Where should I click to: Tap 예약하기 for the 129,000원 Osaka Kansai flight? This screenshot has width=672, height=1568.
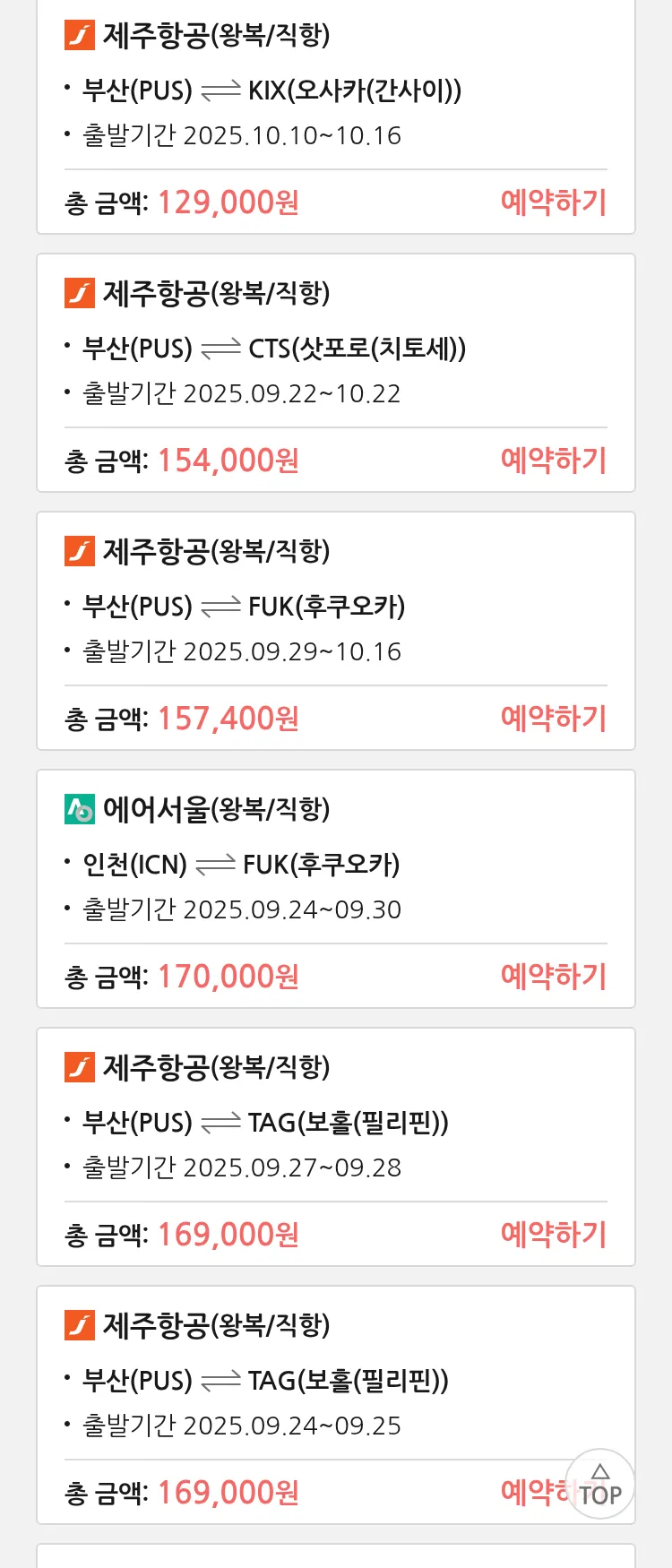tap(553, 202)
